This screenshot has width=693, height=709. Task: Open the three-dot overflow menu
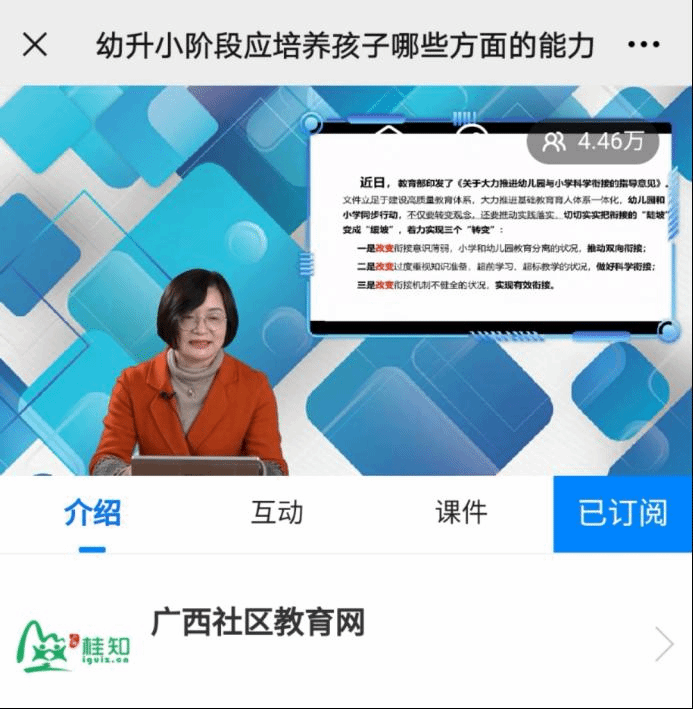click(x=644, y=45)
